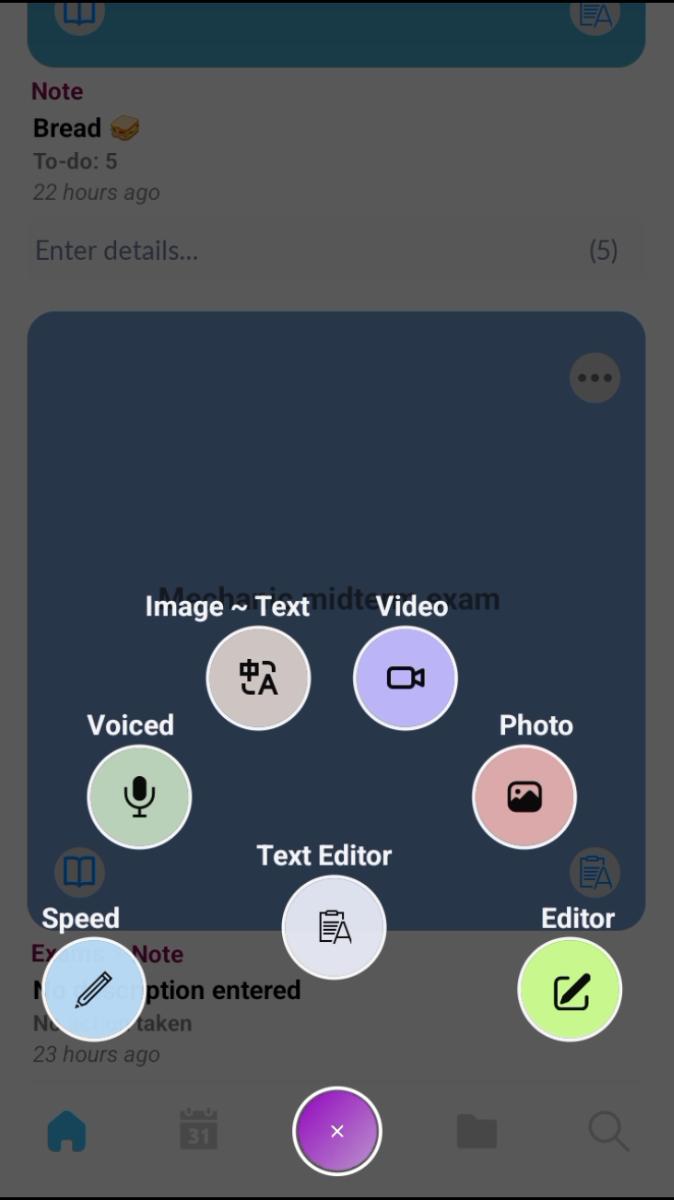Create an Image ~ Text note

[x=258, y=678]
